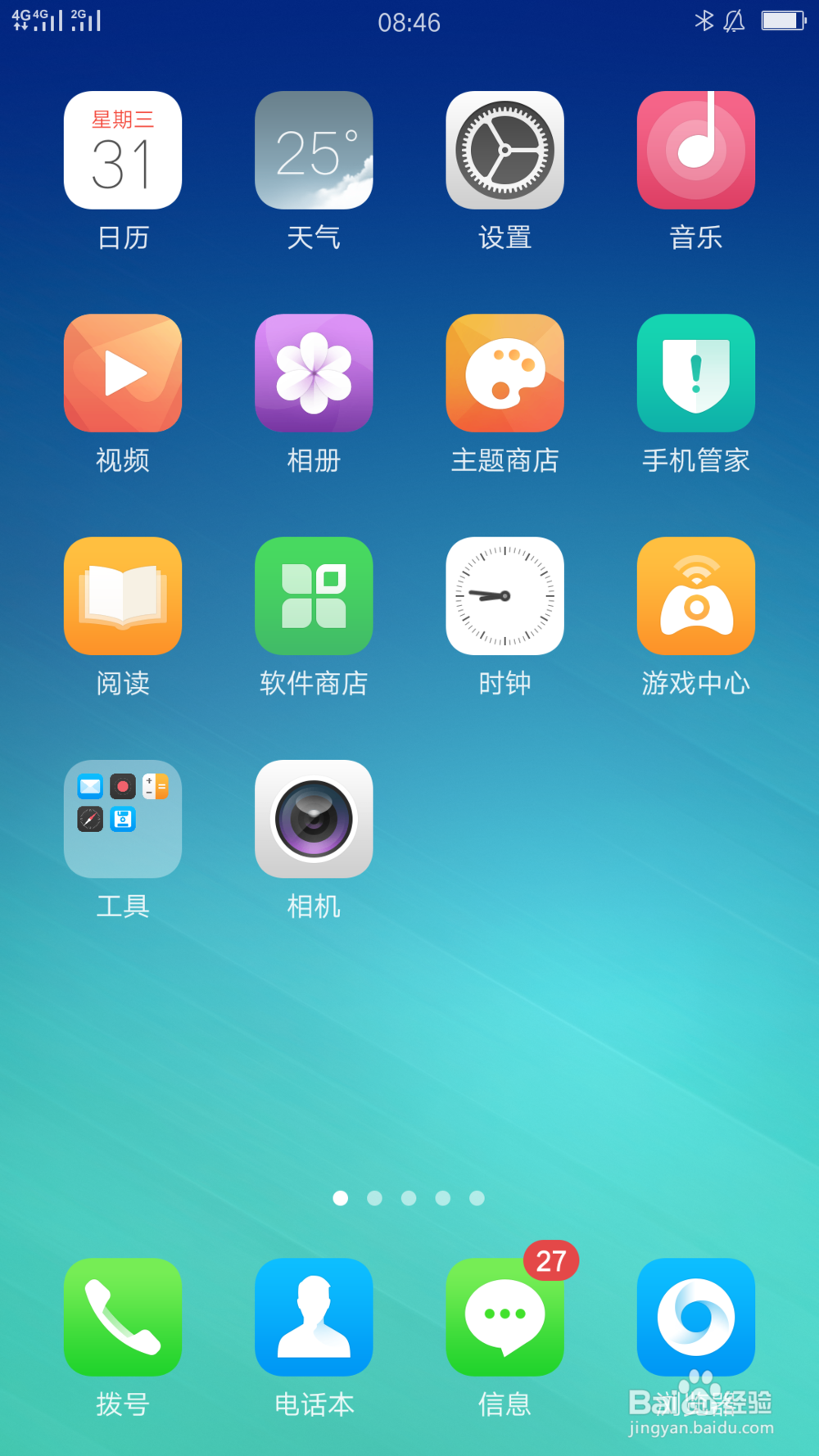Open the Reading (阅读) app
The image size is (819, 1456).
(122, 595)
